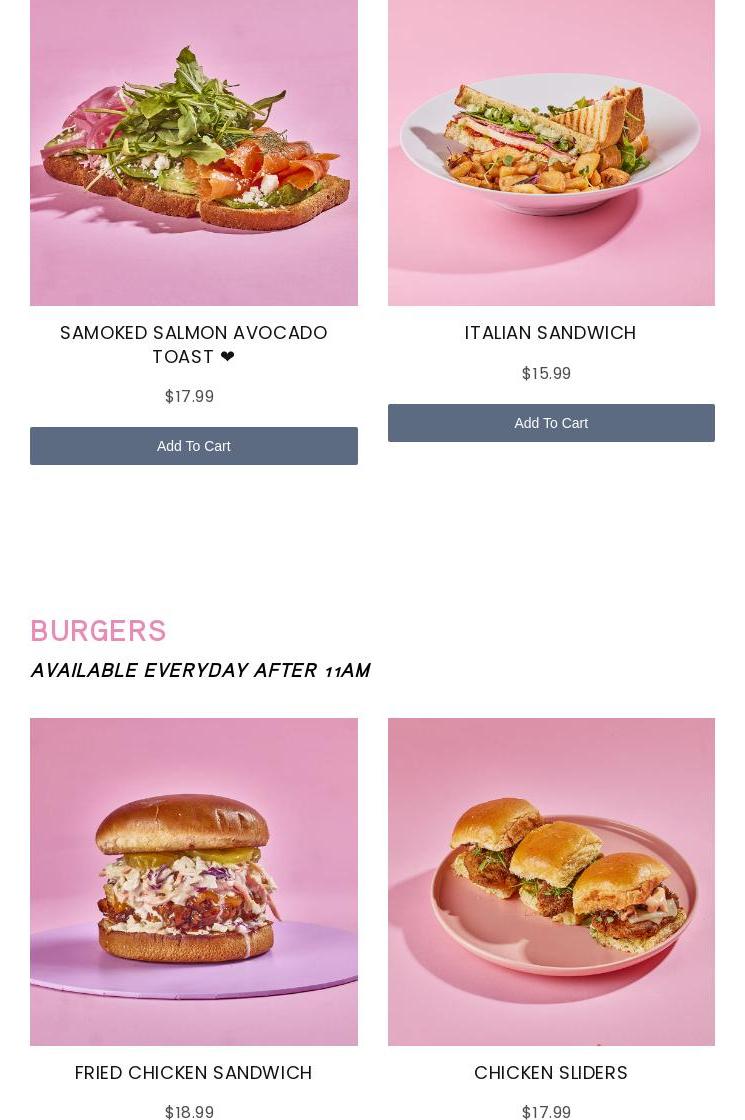The image size is (745, 1120).
Task: Open Fried Chicken Sandwich title link
Action: pyautogui.click(x=193, y=1073)
